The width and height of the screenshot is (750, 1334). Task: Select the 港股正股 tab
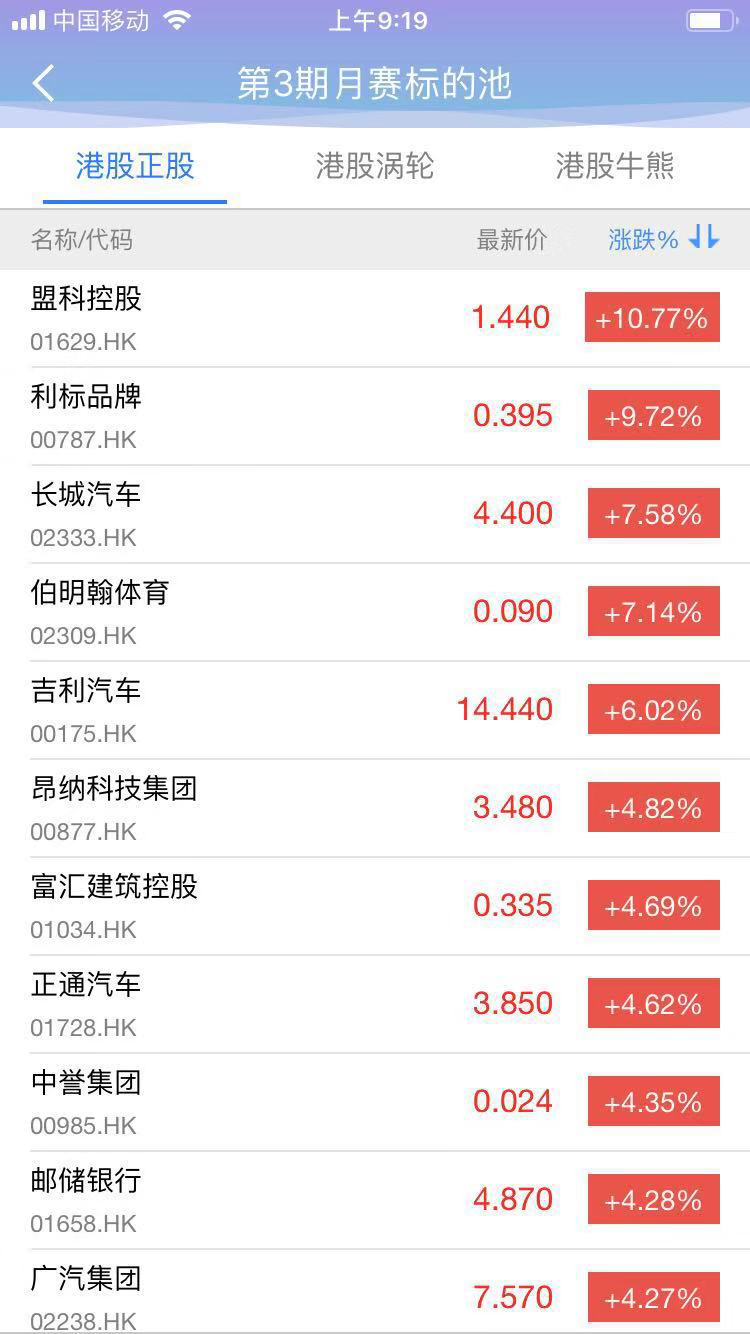point(135,166)
